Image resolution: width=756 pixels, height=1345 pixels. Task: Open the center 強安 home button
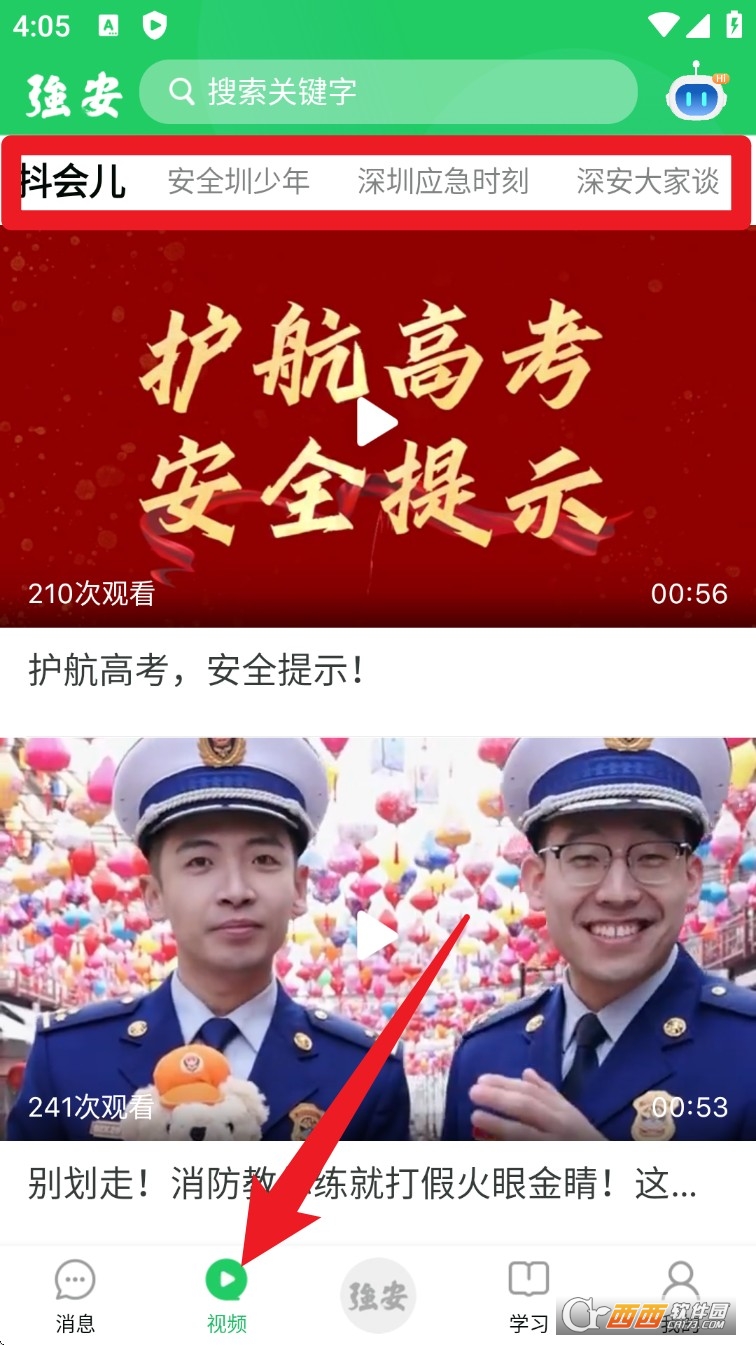point(378,1296)
